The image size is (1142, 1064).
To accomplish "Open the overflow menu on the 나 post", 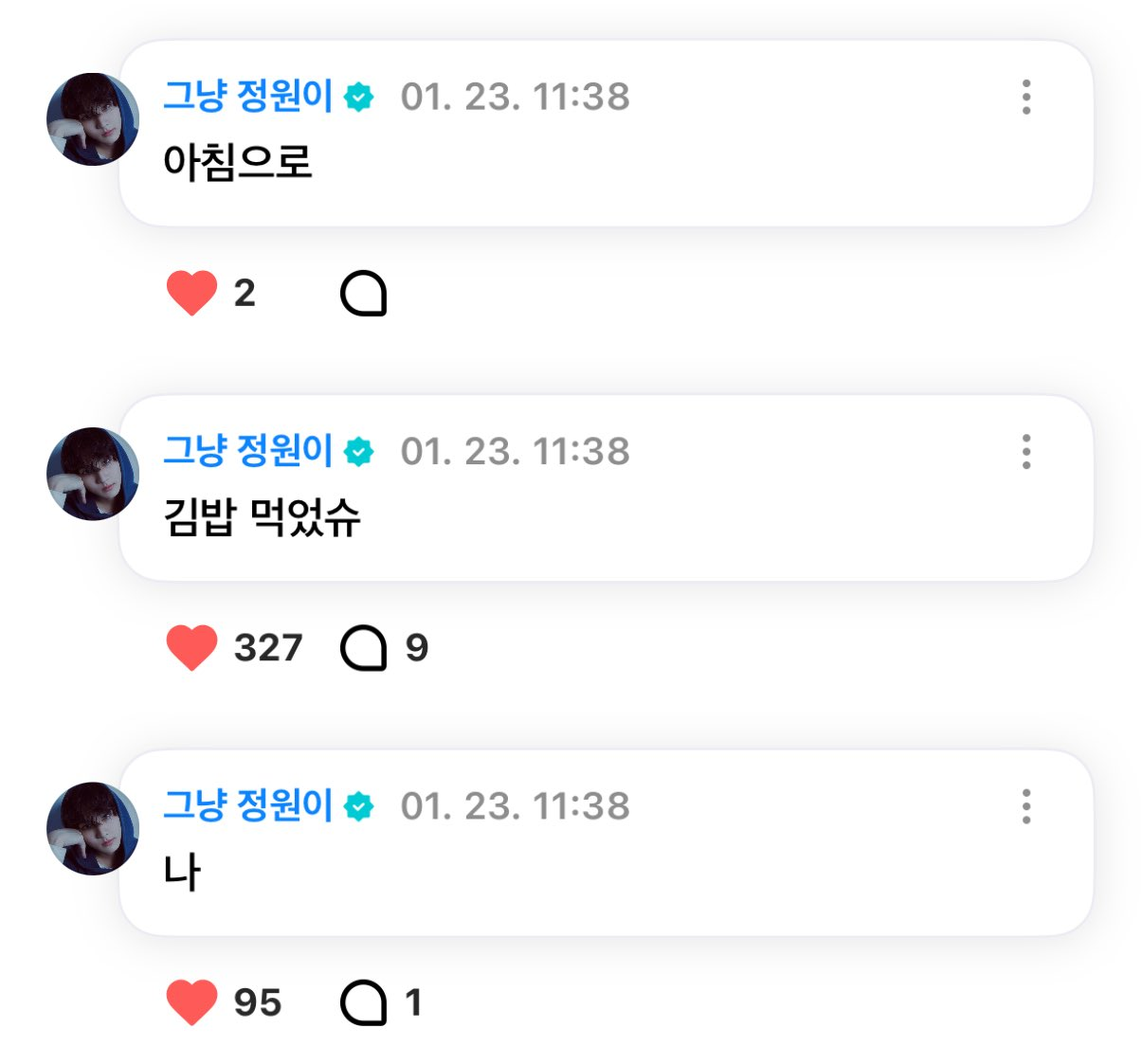I will 1025,806.
